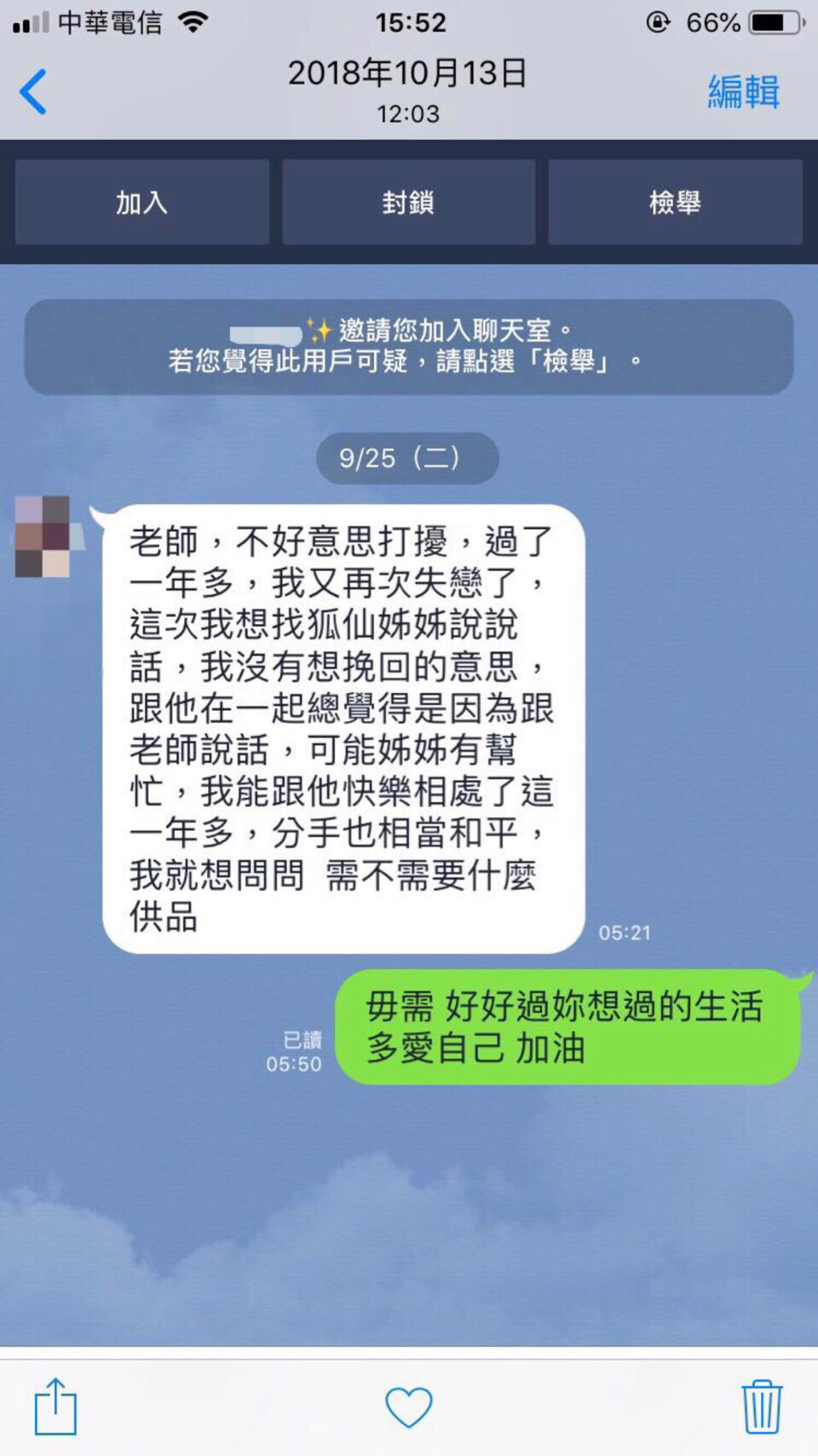Share this photo
The image size is (818, 1456).
click(x=55, y=1407)
